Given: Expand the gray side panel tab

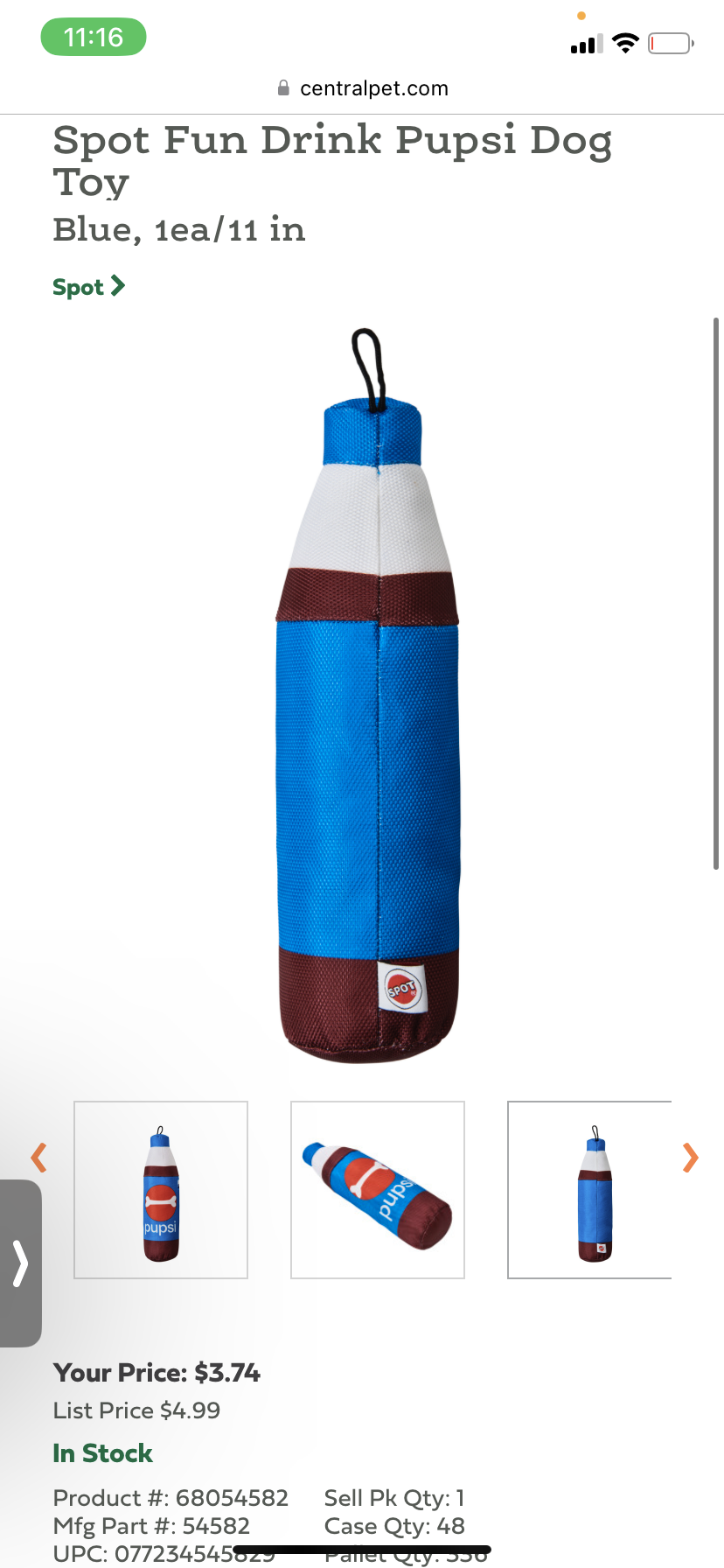Looking at the screenshot, I should [20, 1263].
